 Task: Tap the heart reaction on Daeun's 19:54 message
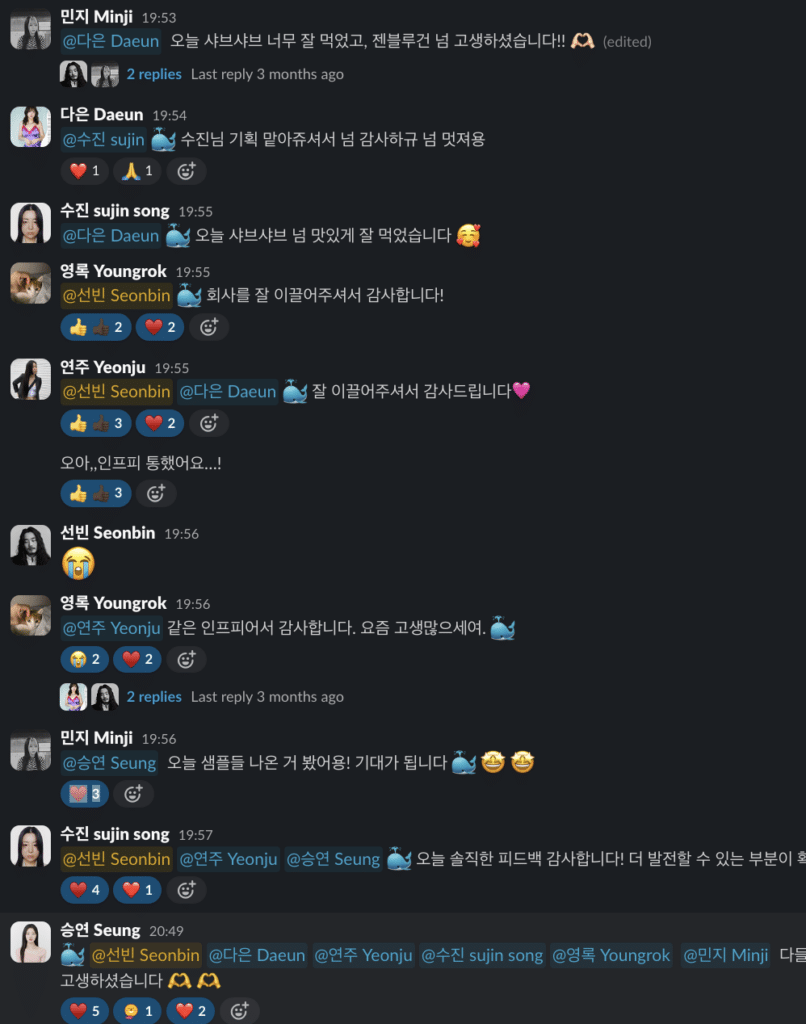pos(85,171)
